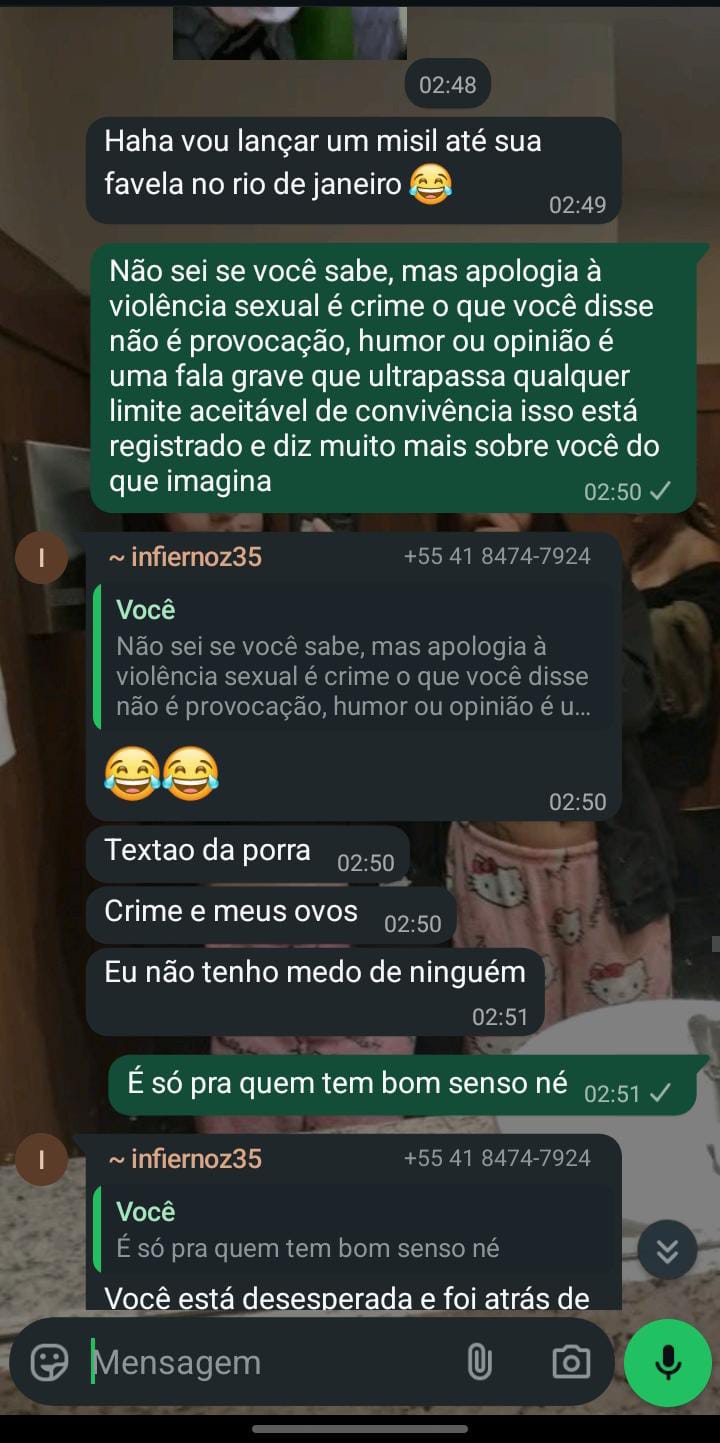Jump to latest messages with double-chevron button
This screenshot has height=1443, width=720.
[667, 1250]
